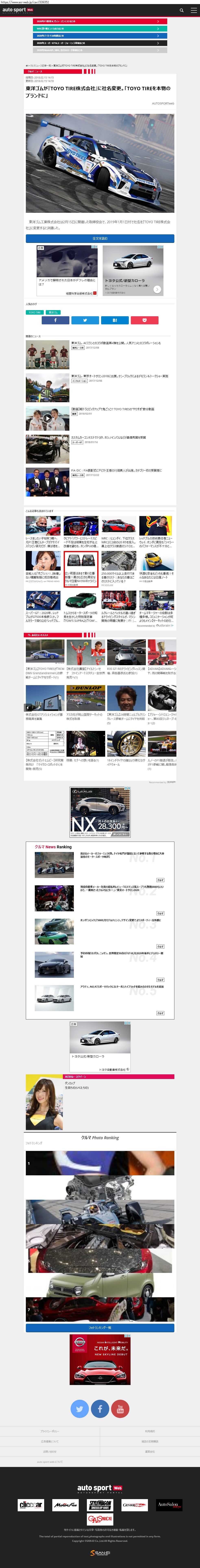Open the search icon in the header
This screenshot has height=1568, width=200.
click(x=181, y=10)
